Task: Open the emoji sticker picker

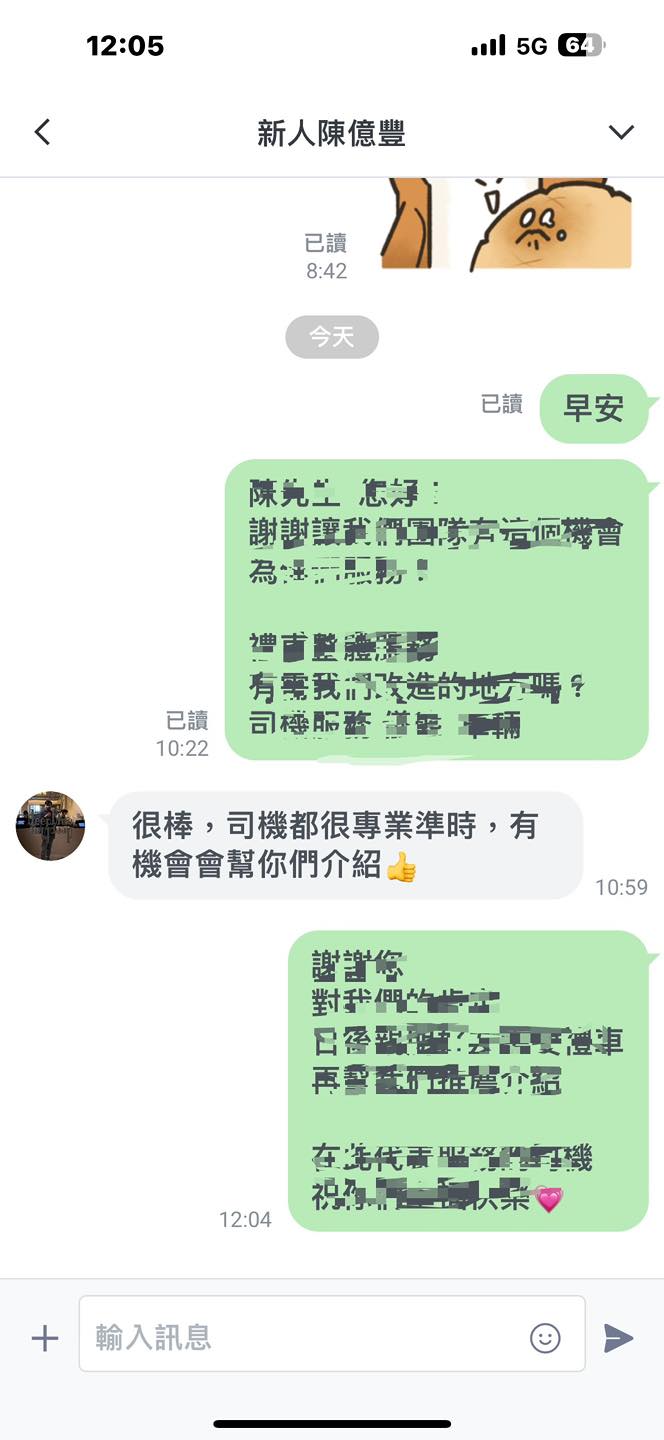Action: tap(545, 1338)
